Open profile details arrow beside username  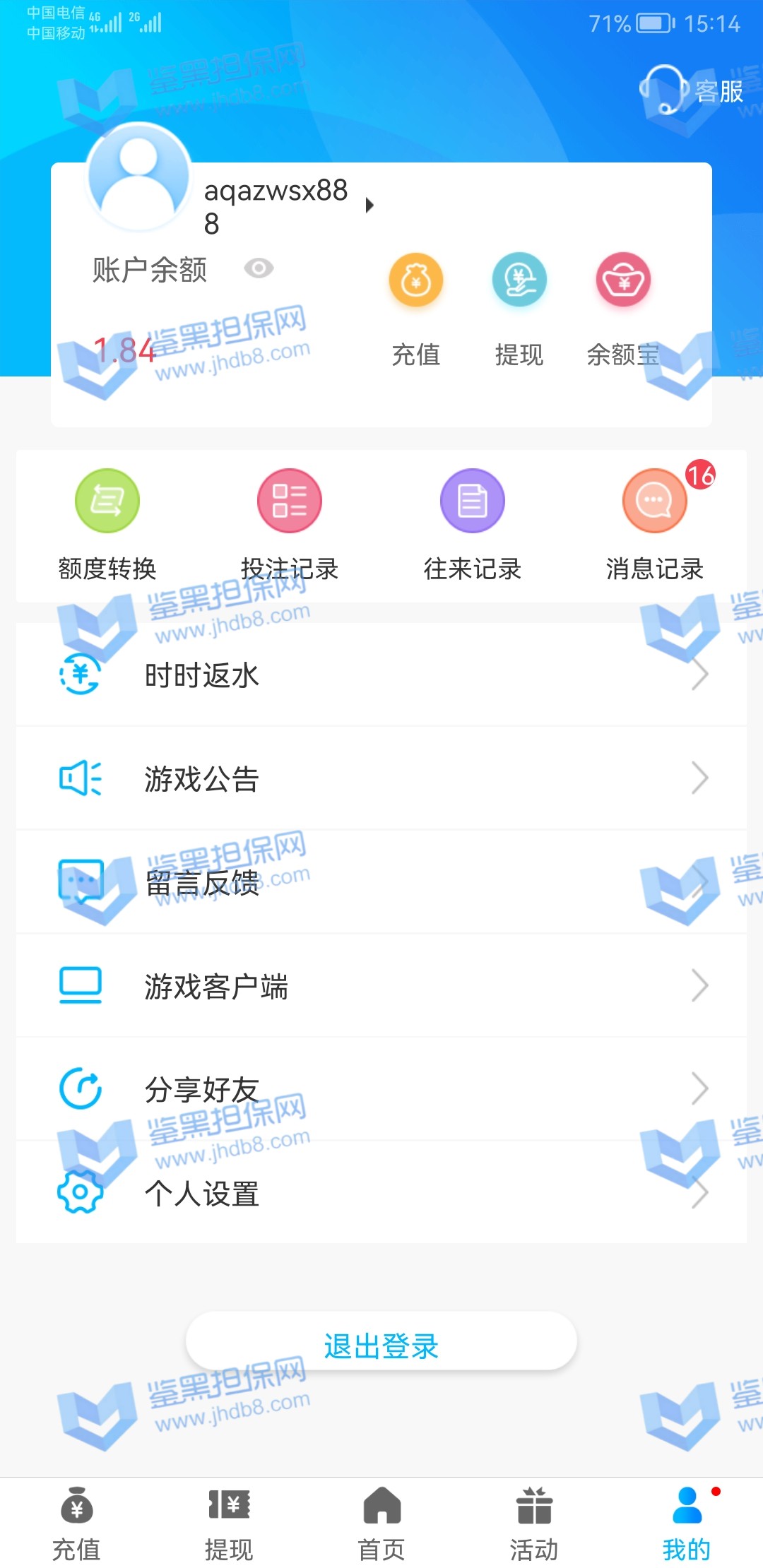[369, 206]
